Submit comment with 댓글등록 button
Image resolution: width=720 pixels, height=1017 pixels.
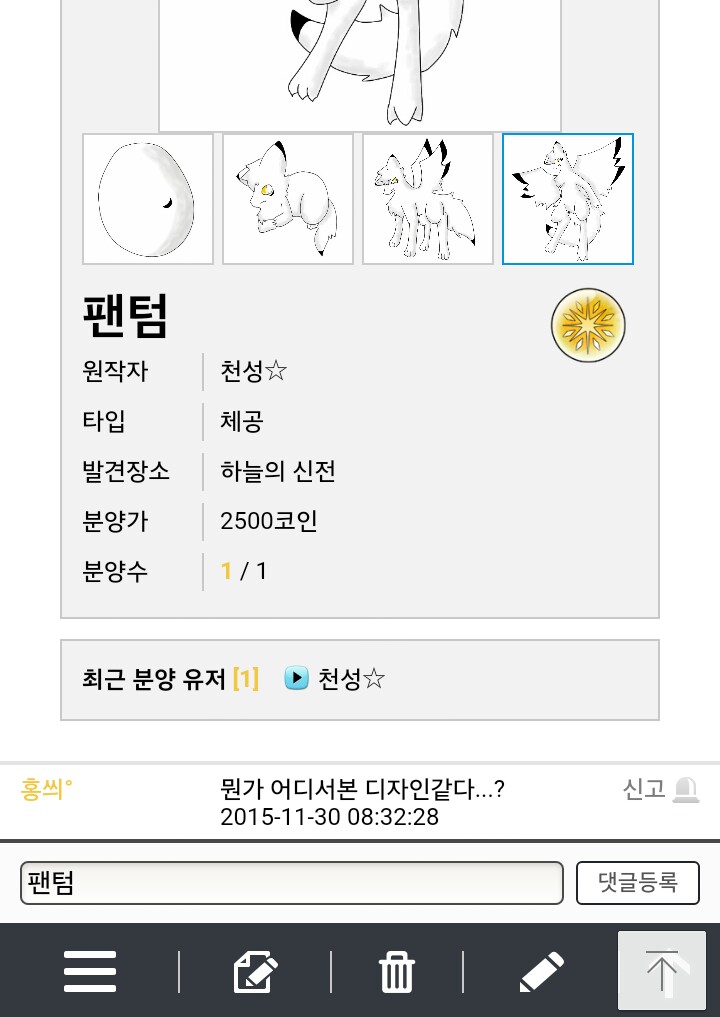(637, 882)
